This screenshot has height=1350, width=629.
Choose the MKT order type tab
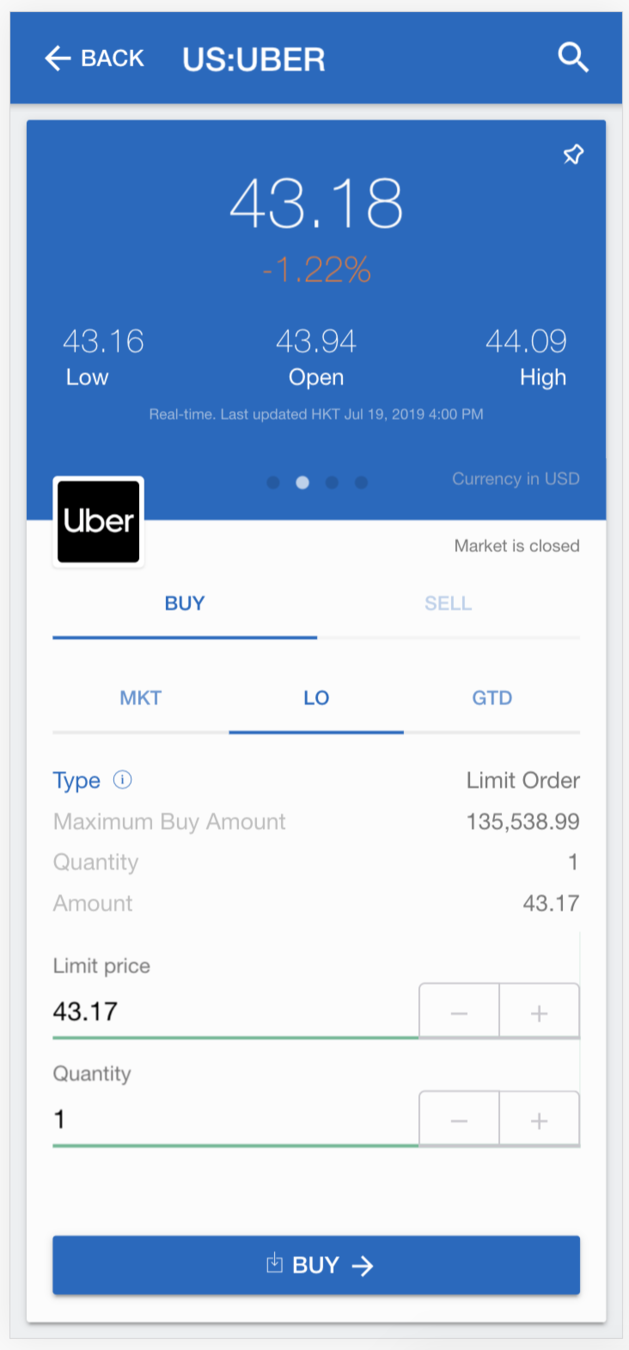point(140,698)
